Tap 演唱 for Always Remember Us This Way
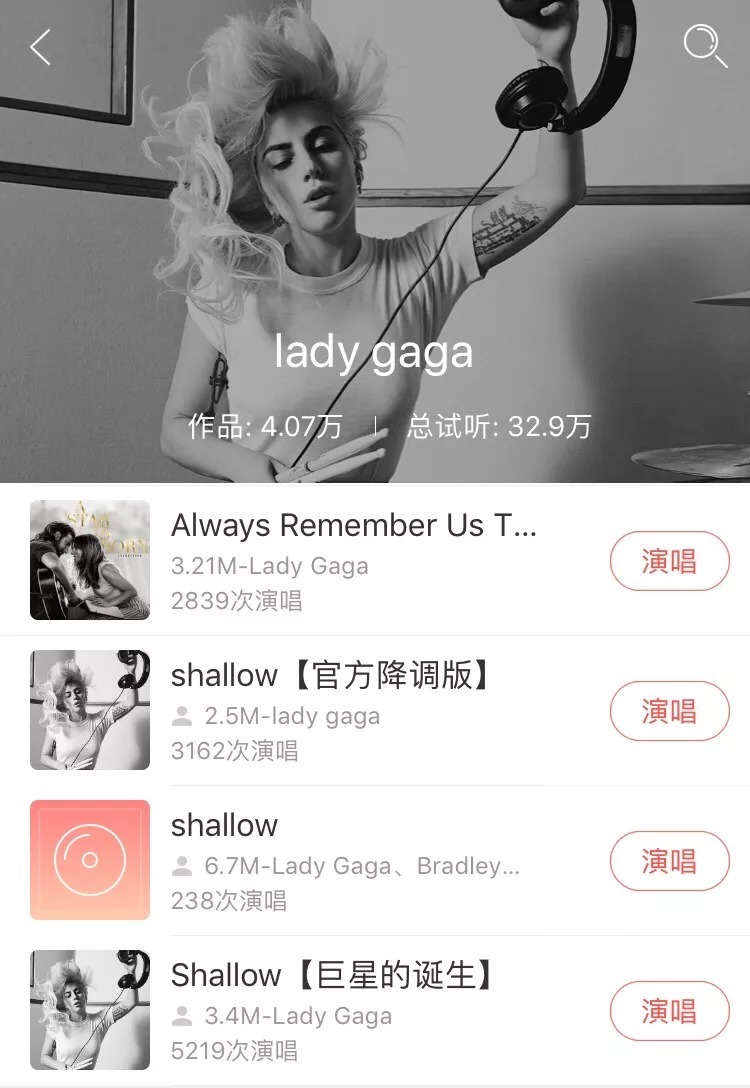 pos(668,562)
